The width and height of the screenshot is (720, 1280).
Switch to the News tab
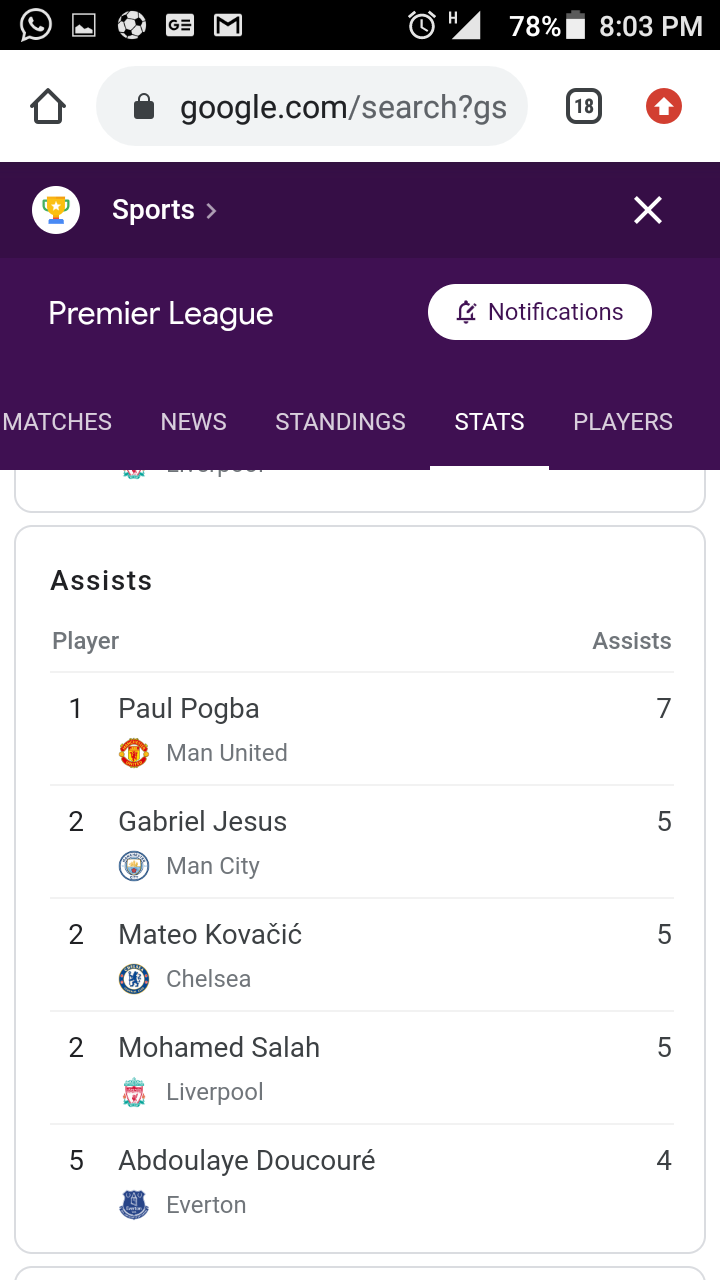pos(194,422)
